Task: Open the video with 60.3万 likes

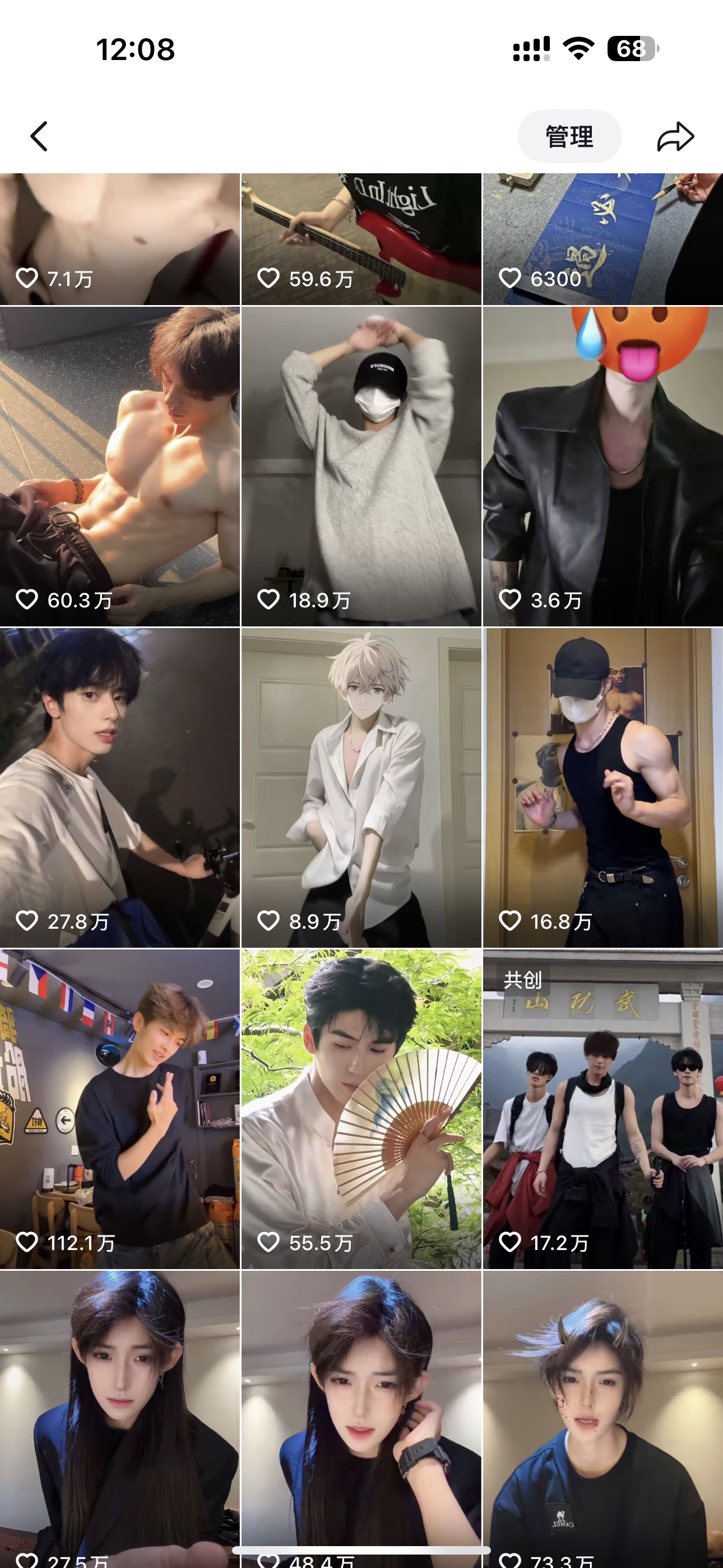Action: coord(120,467)
